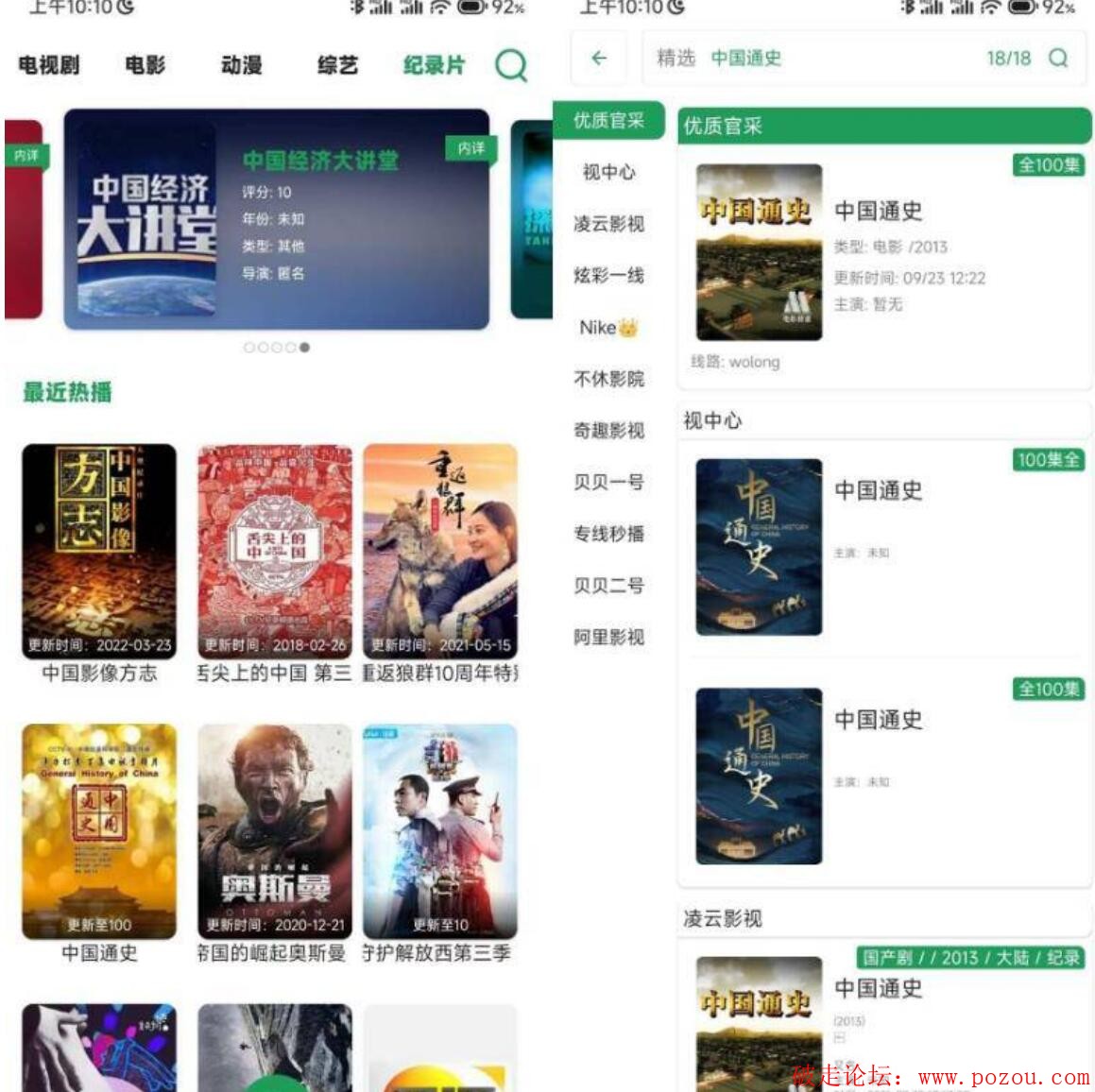Select the 阿里影视 source in the sidebar

(x=608, y=638)
